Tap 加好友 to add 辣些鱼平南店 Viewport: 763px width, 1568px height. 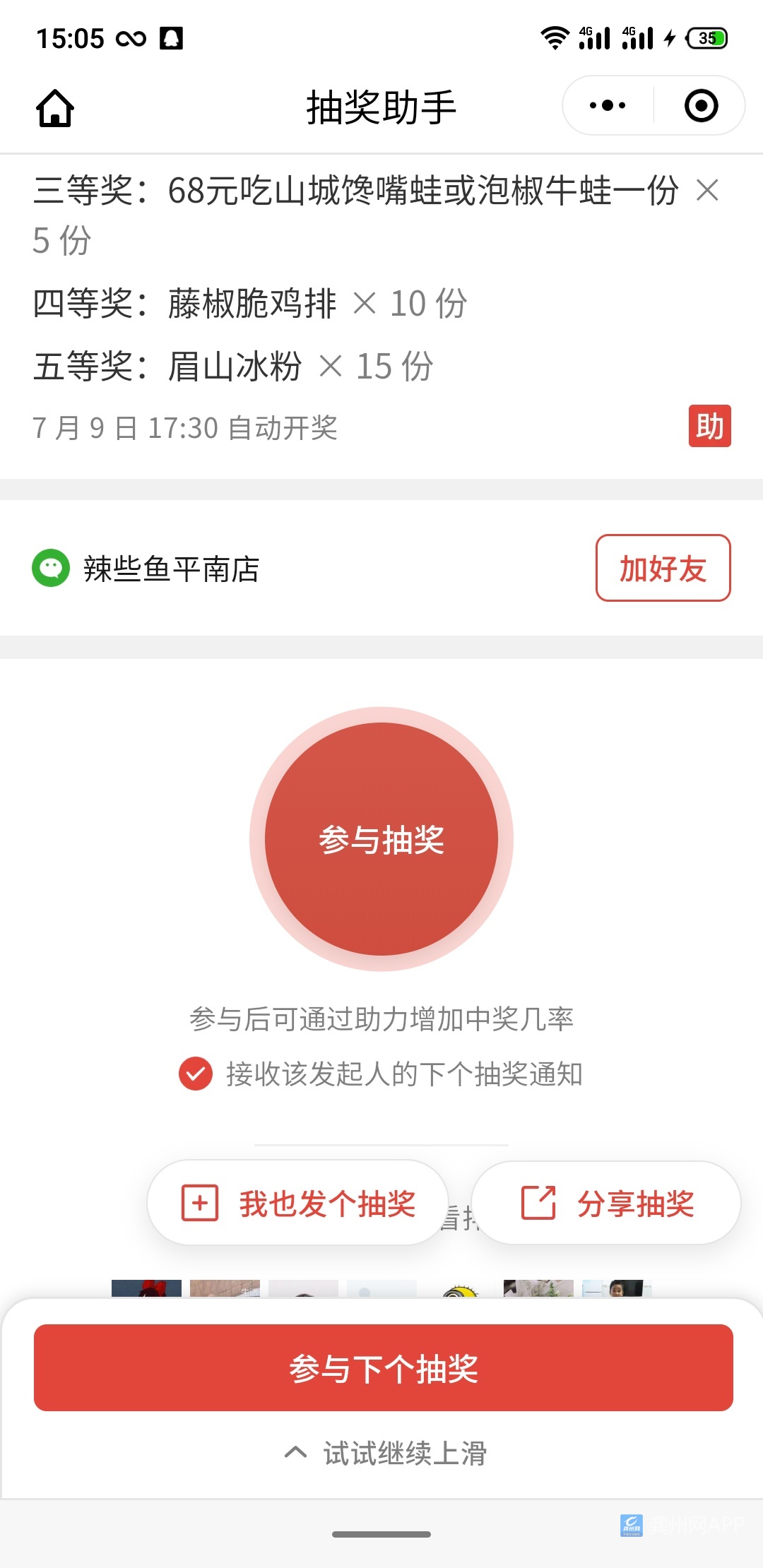pyautogui.click(x=663, y=568)
